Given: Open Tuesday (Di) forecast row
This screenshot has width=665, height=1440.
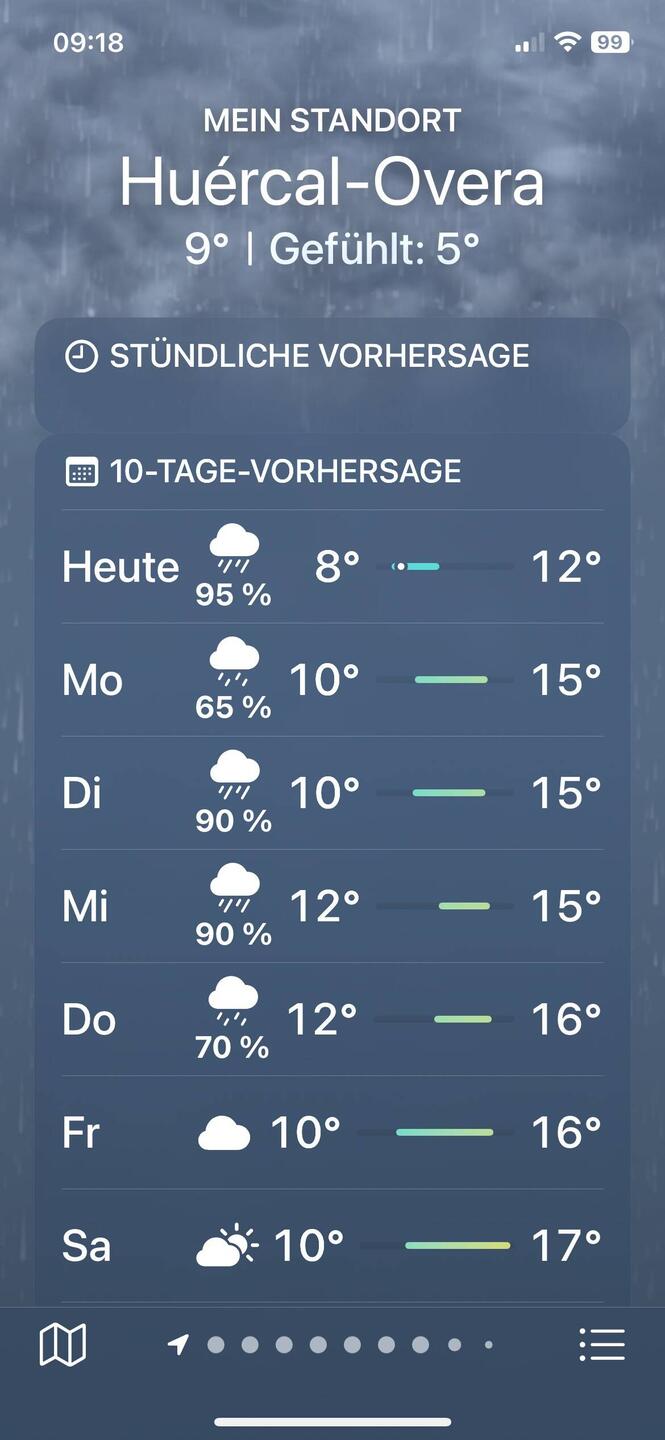Looking at the screenshot, I should [x=332, y=793].
